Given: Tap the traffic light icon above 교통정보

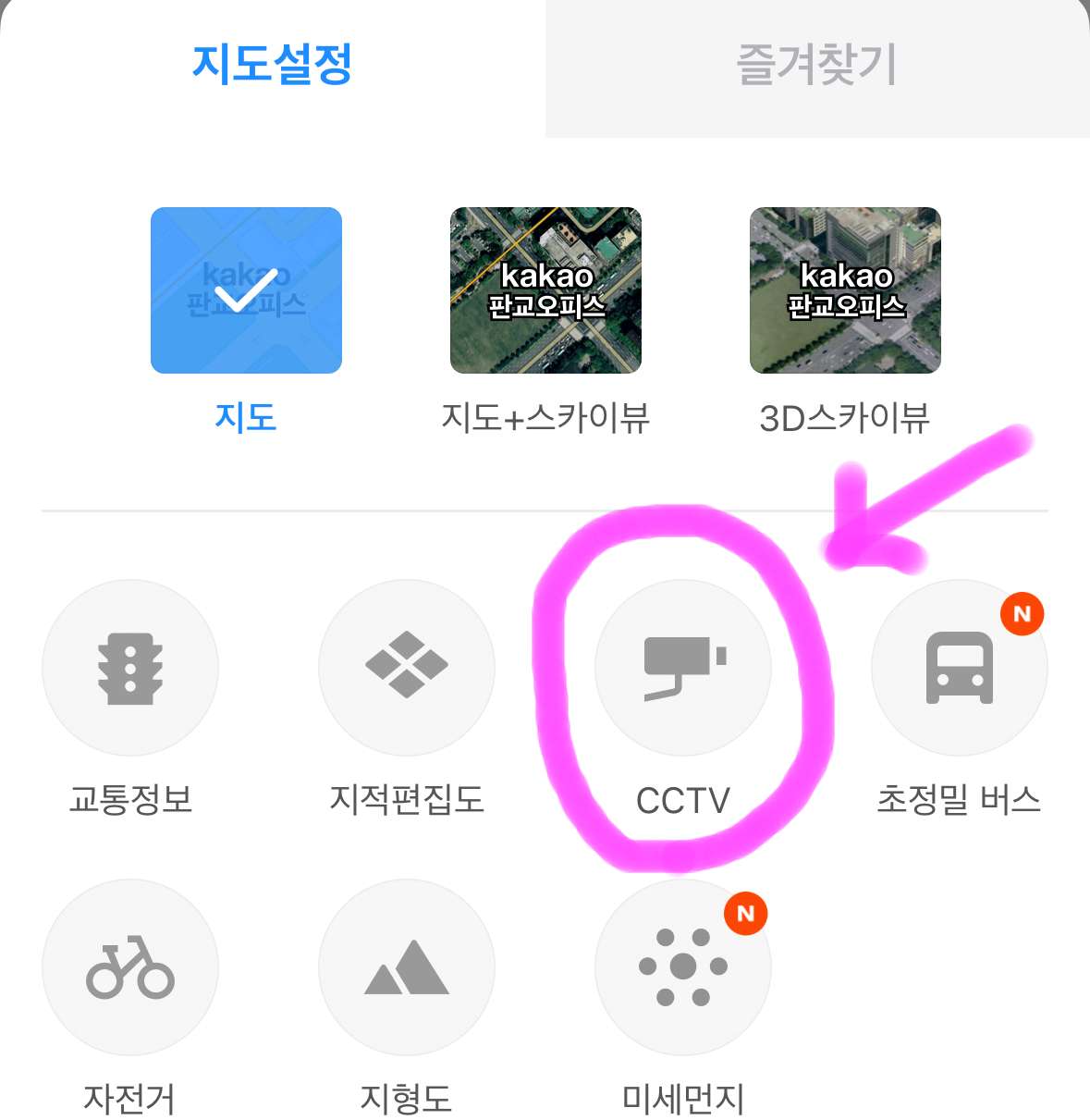Looking at the screenshot, I should [130, 667].
